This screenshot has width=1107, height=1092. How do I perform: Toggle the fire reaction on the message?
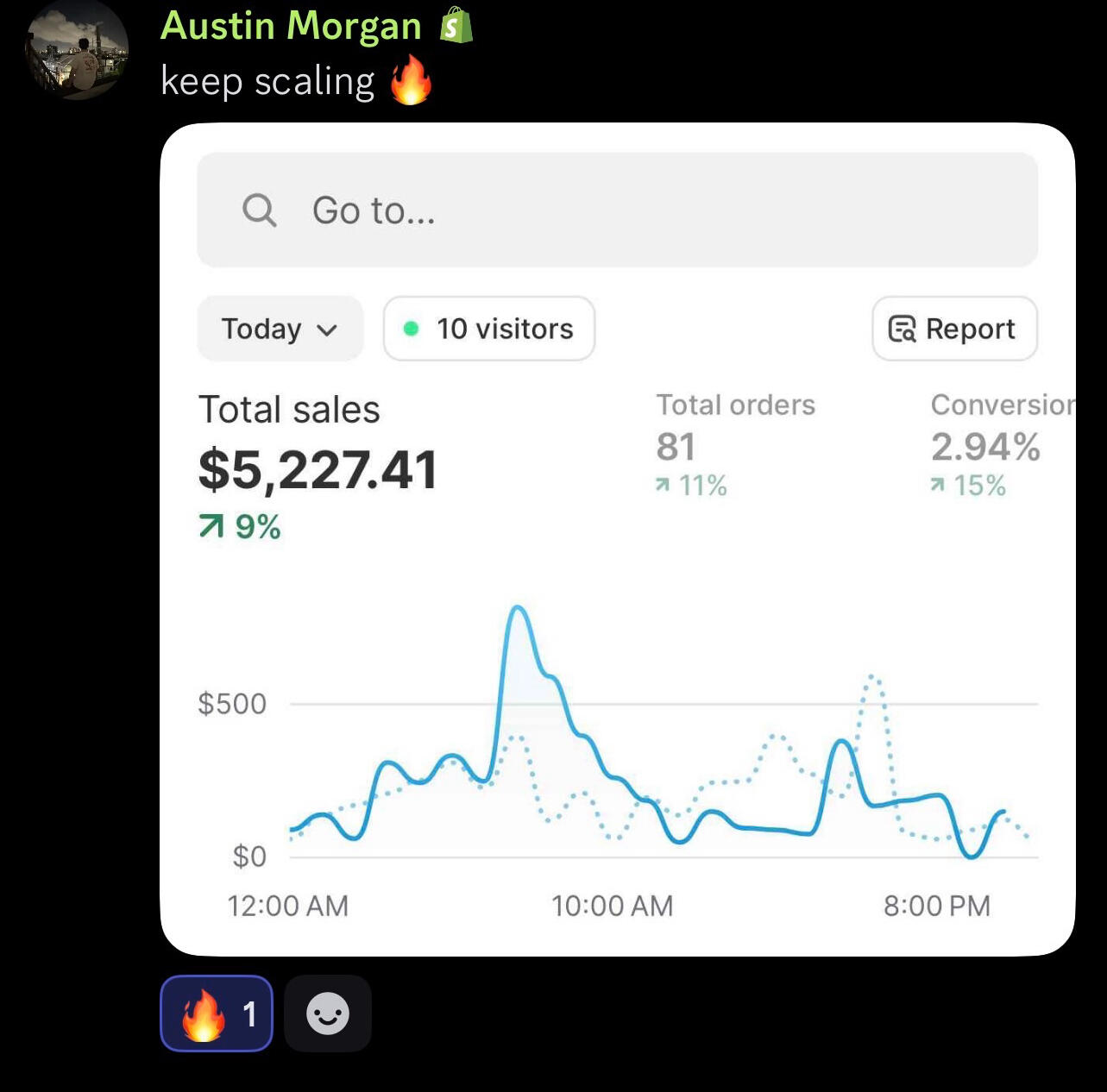pos(217,1014)
